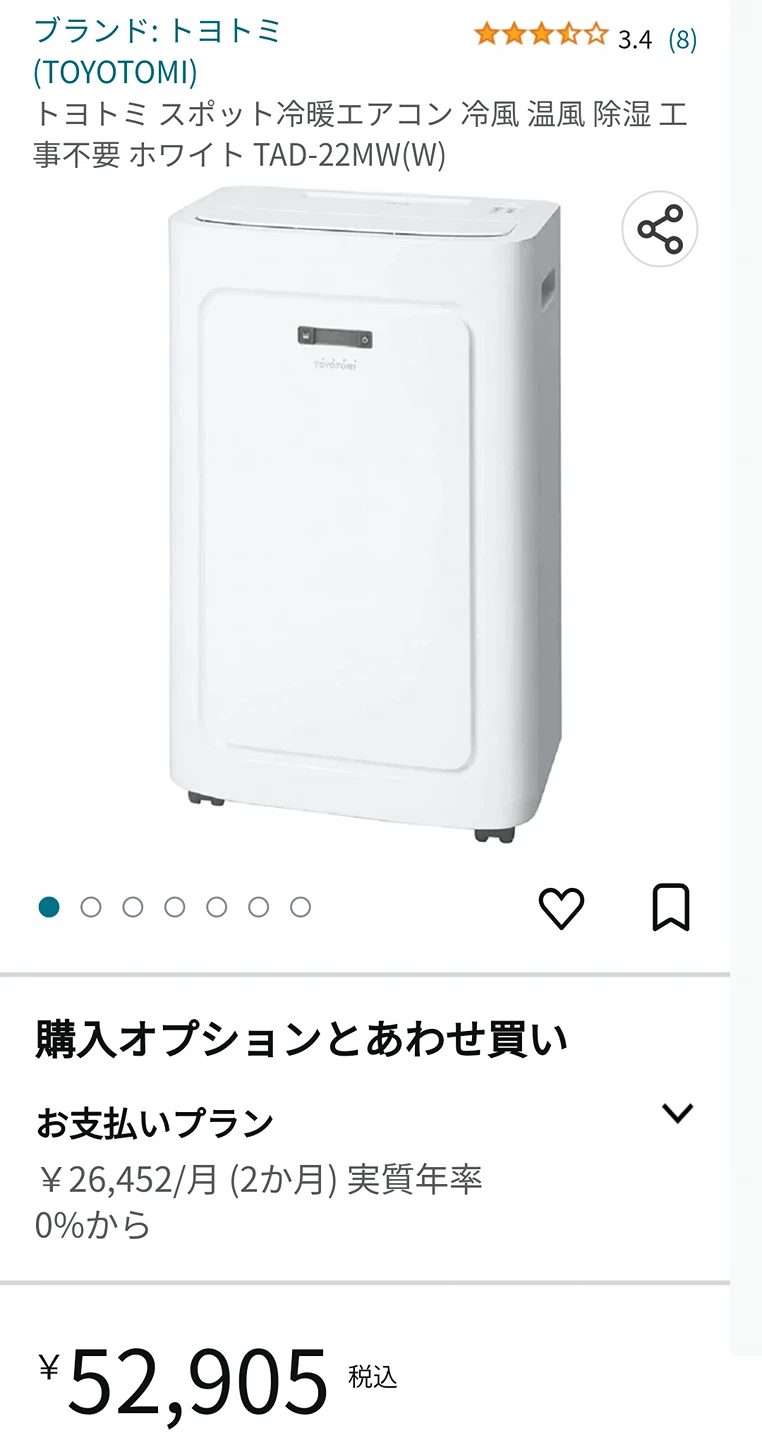Bookmark this product
Viewport: 762px width, 1440px height.
pos(671,908)
